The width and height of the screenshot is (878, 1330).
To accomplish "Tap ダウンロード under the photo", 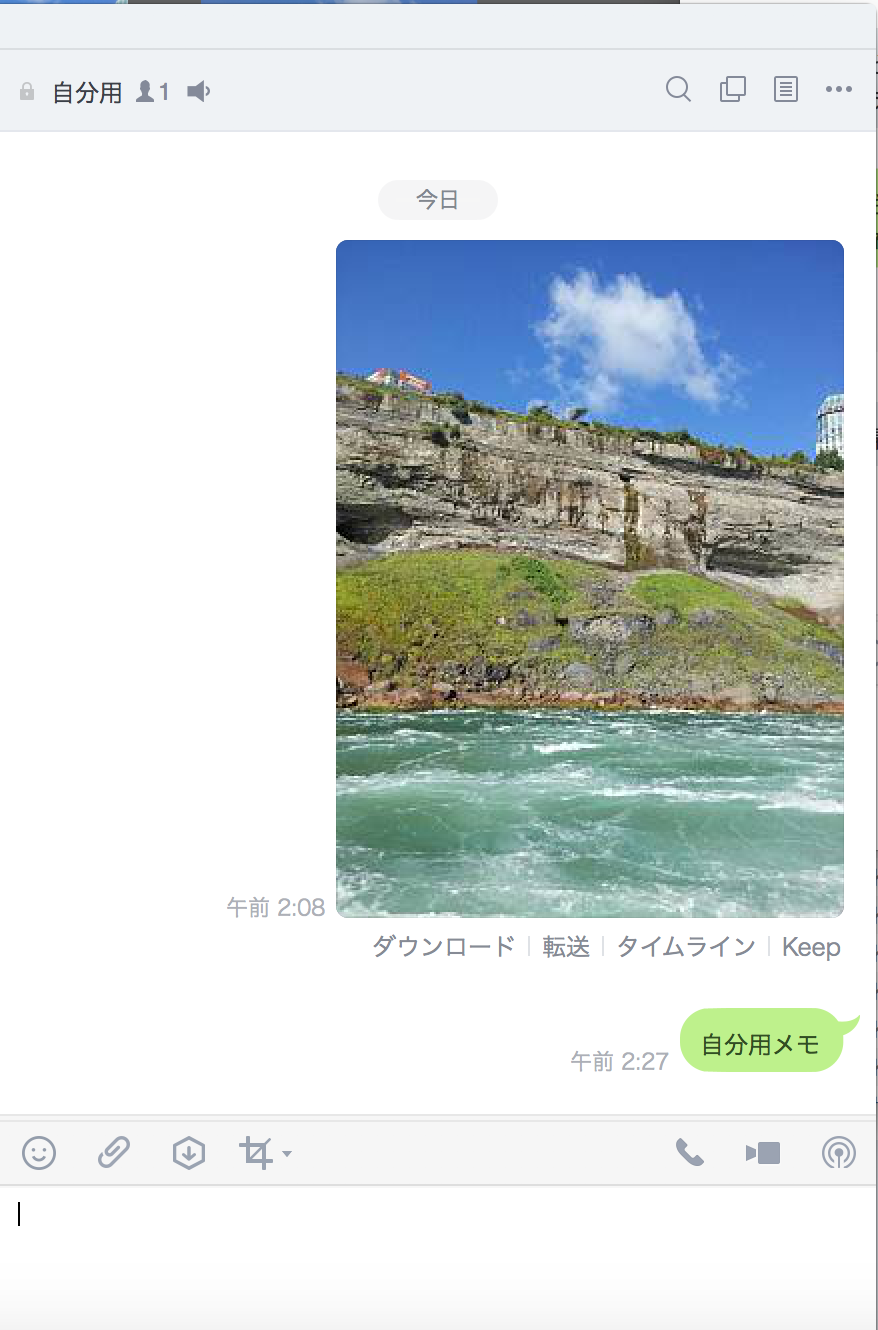I will tap(443, 947).
